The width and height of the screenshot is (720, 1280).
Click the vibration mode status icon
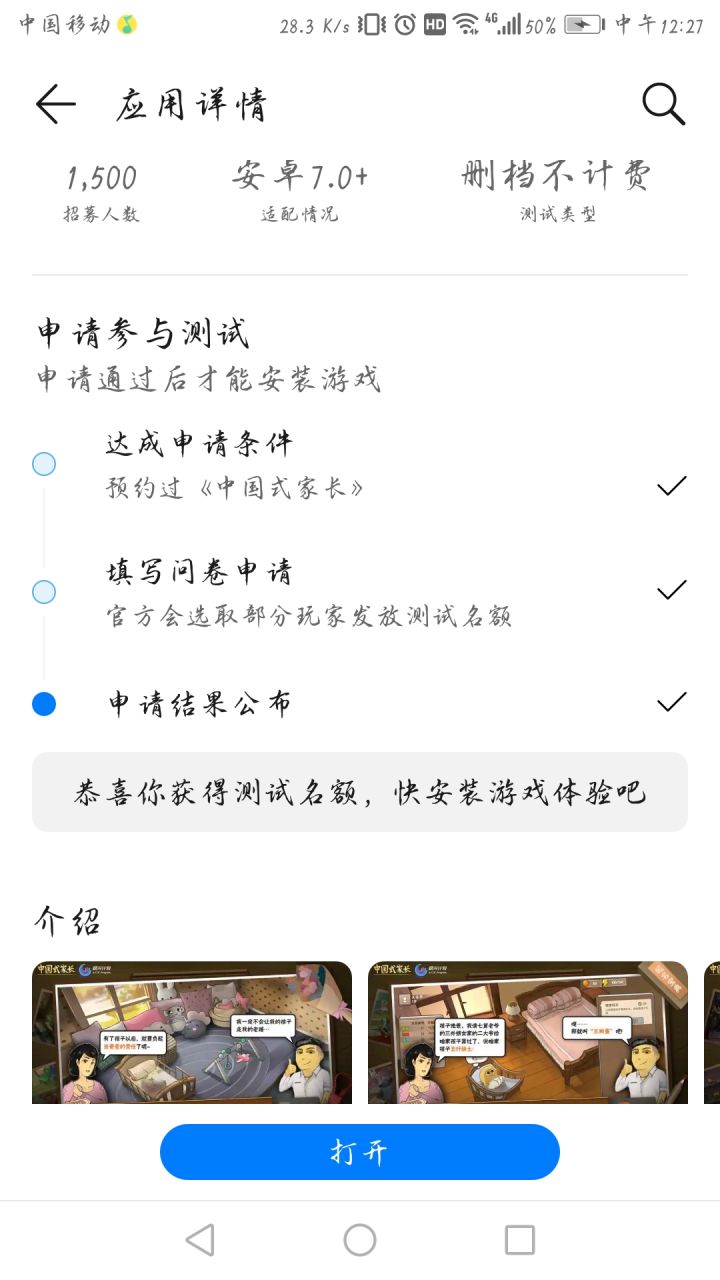374,27
